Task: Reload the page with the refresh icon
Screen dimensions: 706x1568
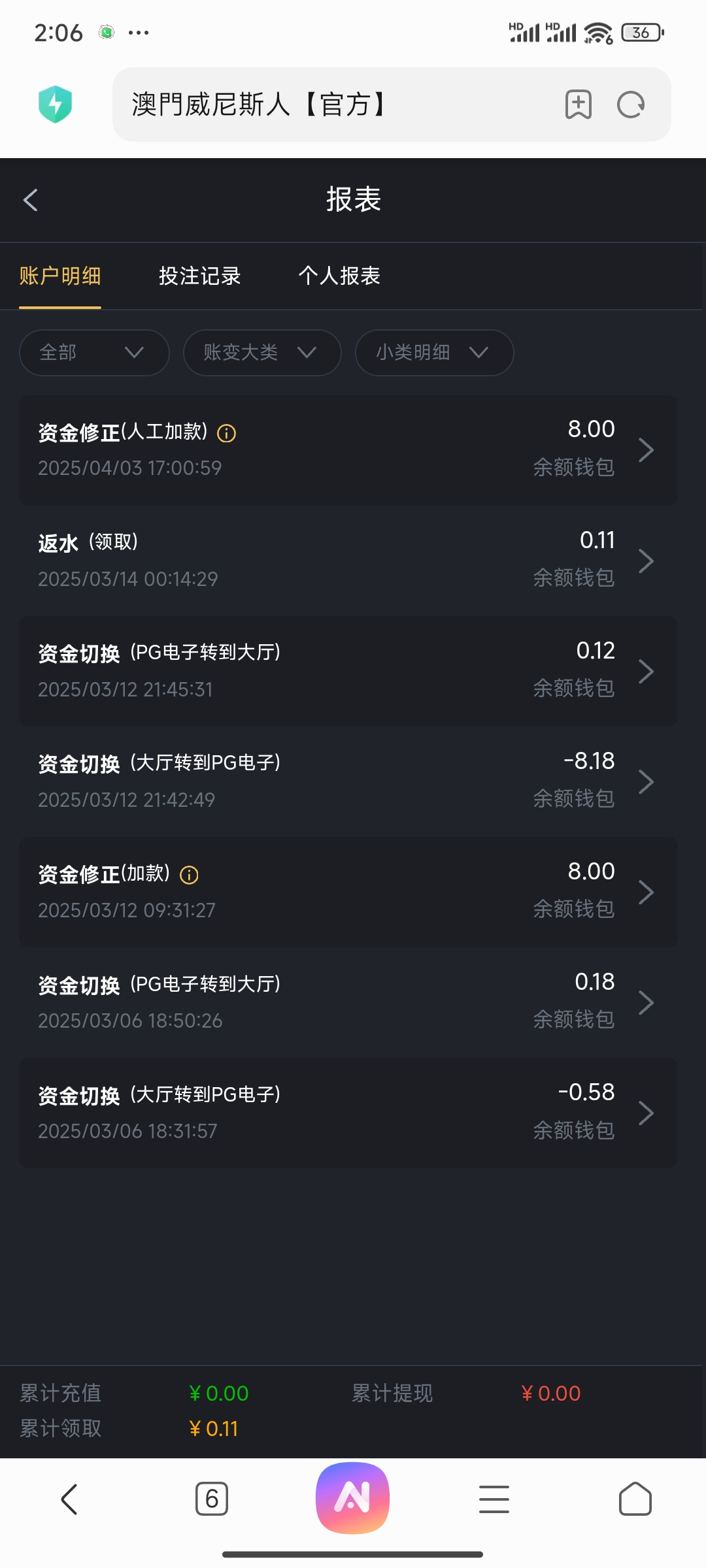Action: (x=631, y=105)
